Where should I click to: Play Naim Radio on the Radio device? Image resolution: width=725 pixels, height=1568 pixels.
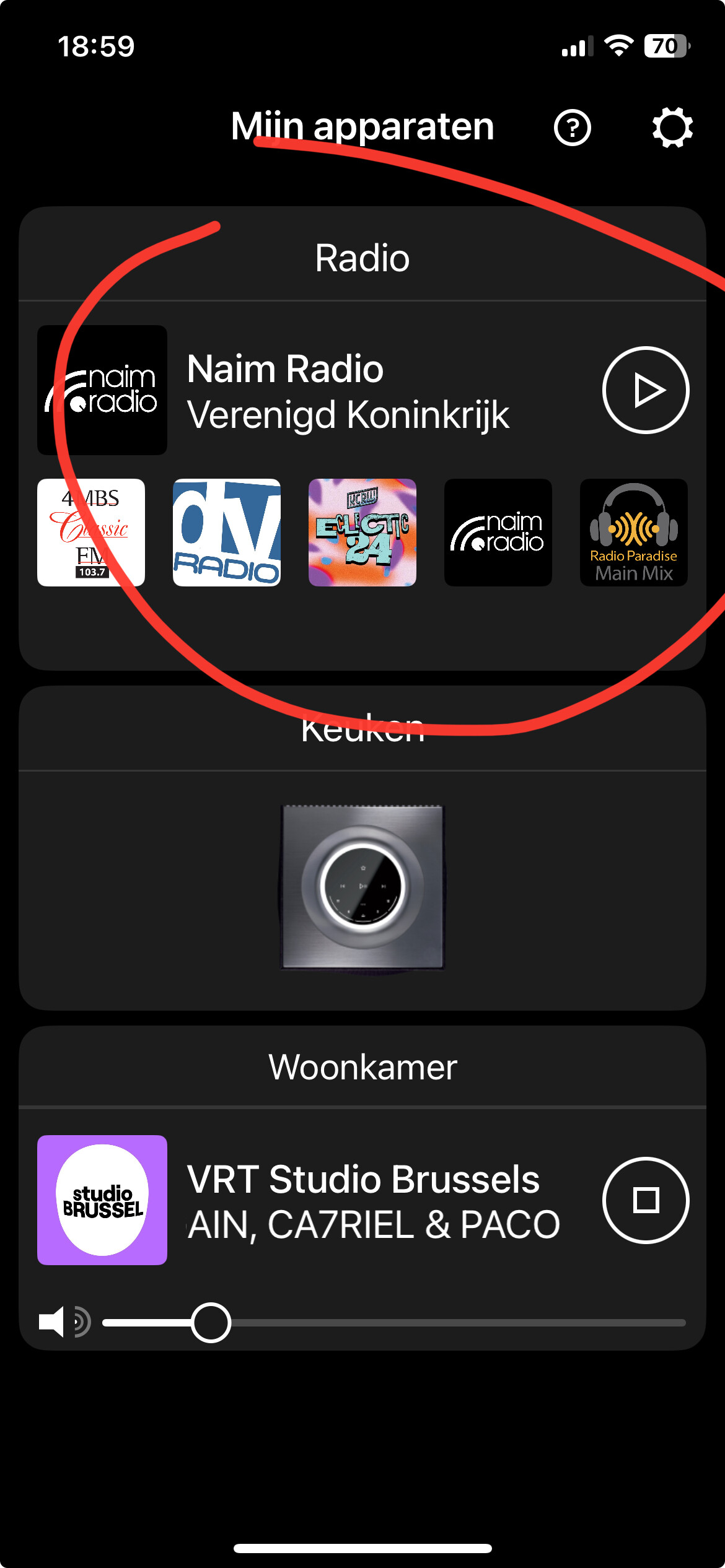click(x=645, y=390)
